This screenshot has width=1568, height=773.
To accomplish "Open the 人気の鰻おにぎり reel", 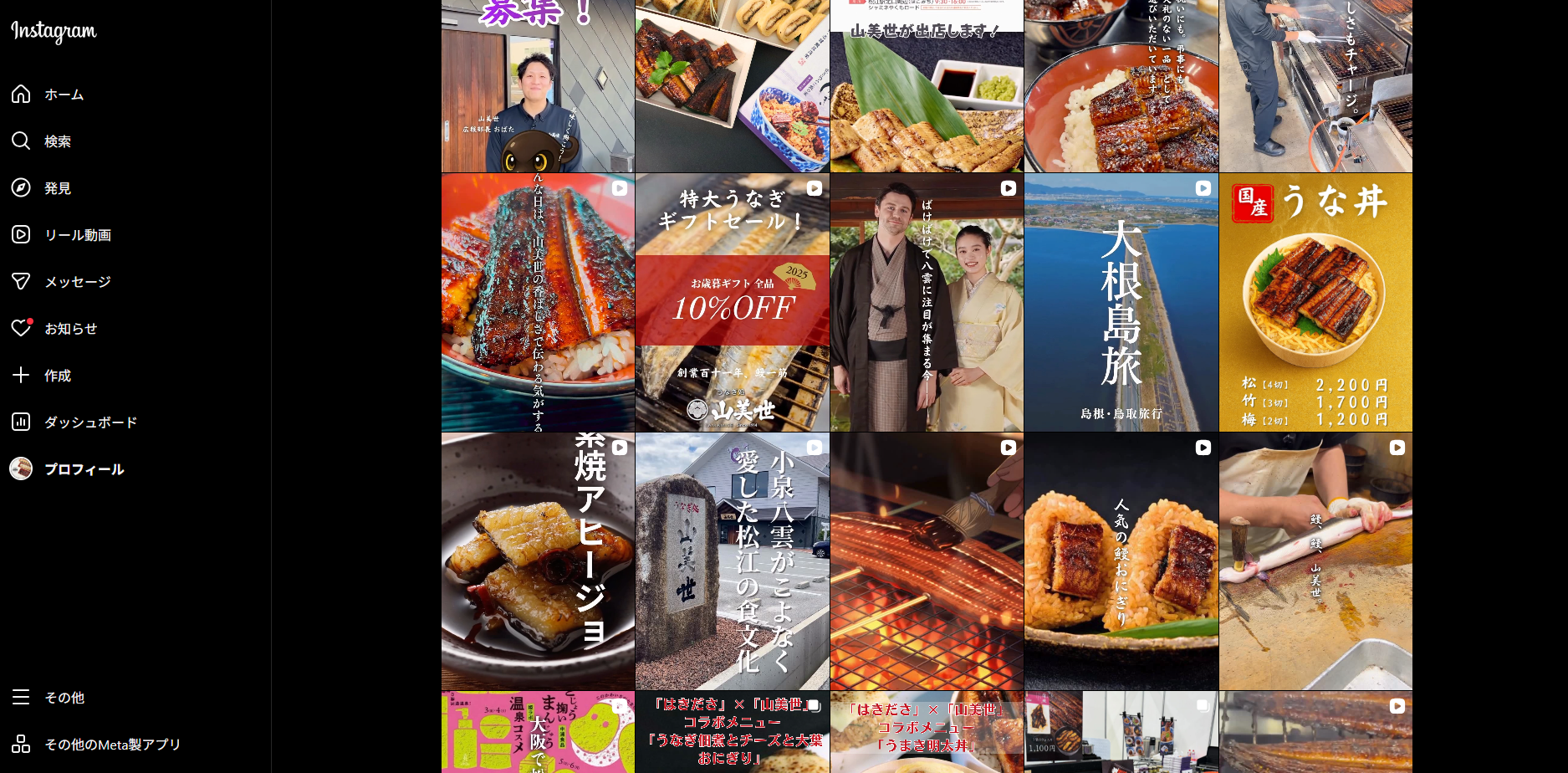I will coord(1121,561).
